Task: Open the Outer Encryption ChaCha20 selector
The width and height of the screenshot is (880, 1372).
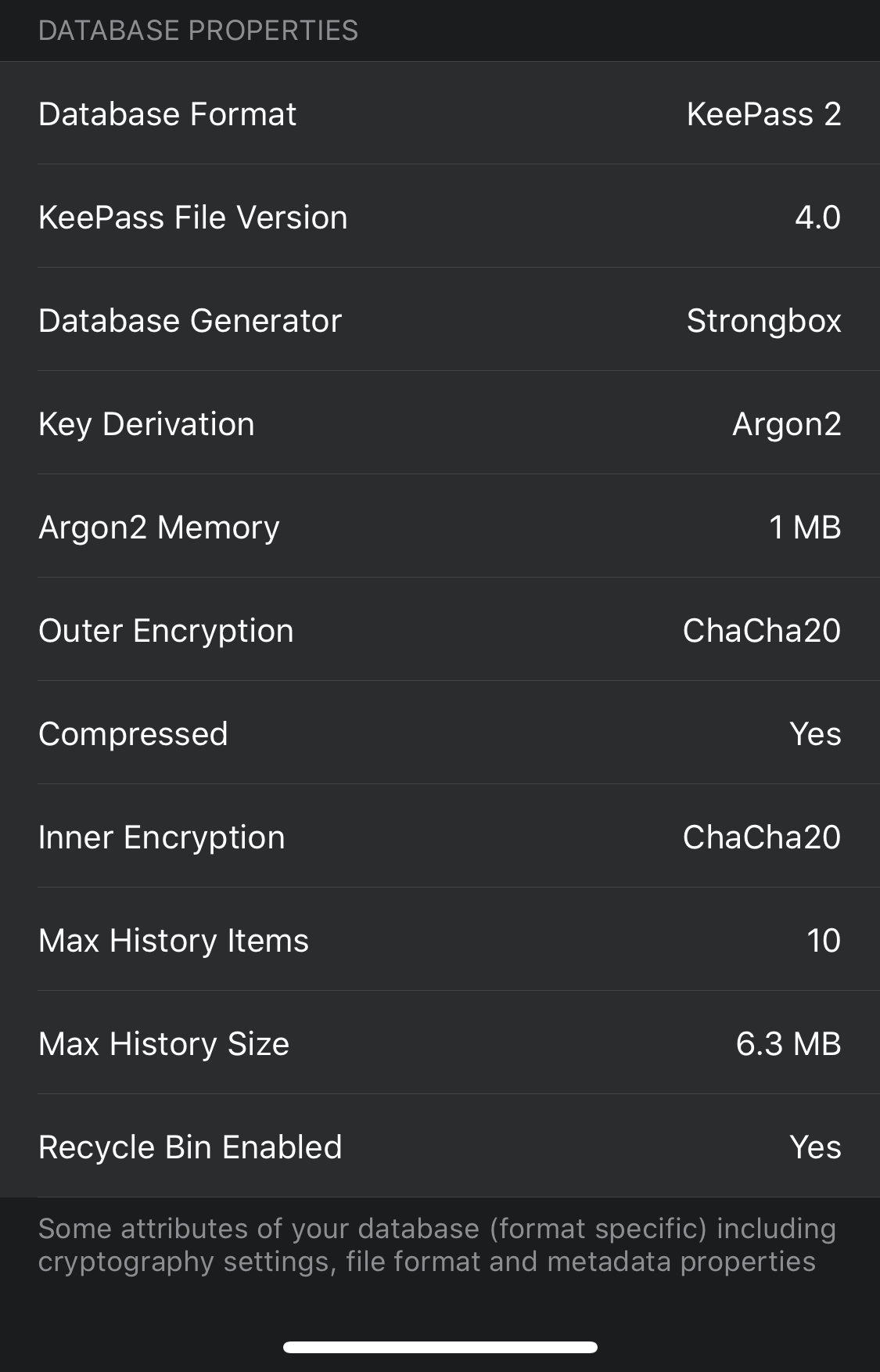Action: pos(440,630)
